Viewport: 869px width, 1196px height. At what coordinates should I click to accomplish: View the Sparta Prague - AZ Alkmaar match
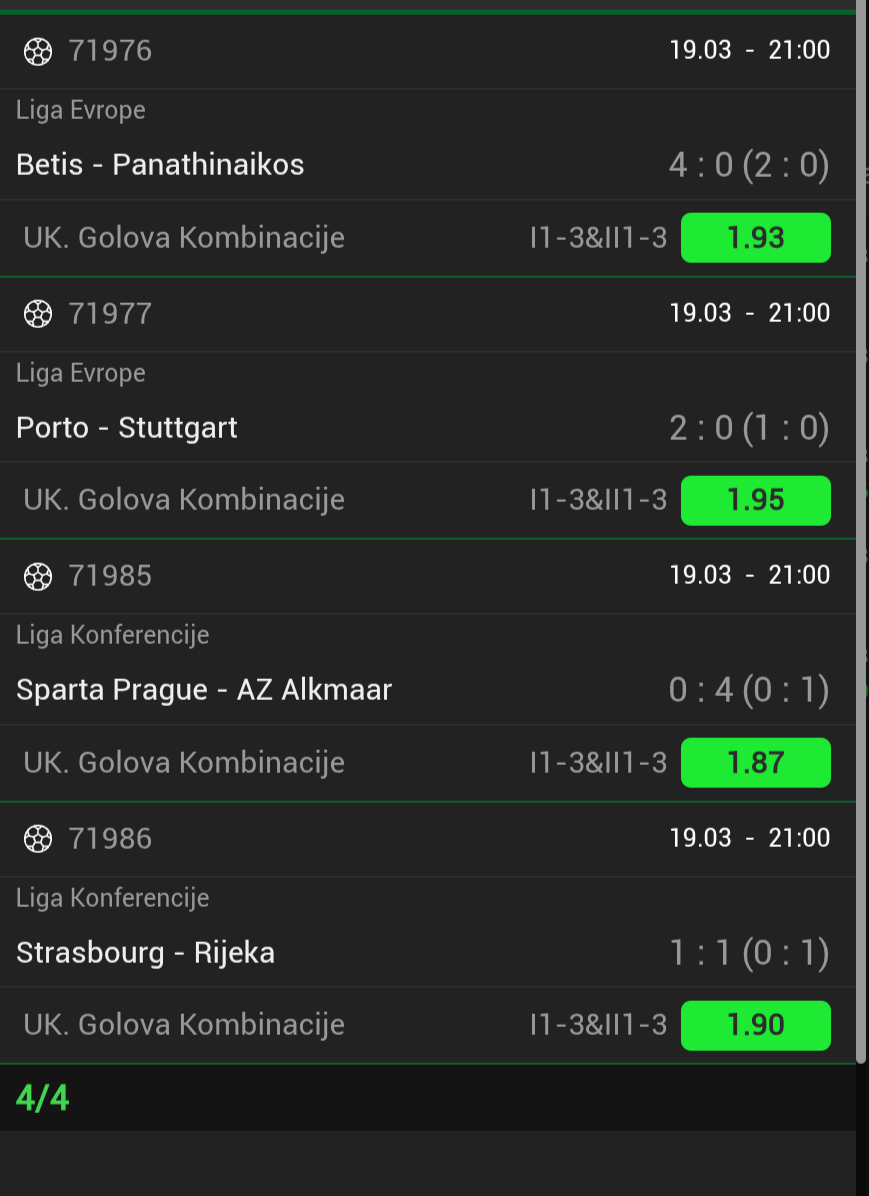coord(204,690)
